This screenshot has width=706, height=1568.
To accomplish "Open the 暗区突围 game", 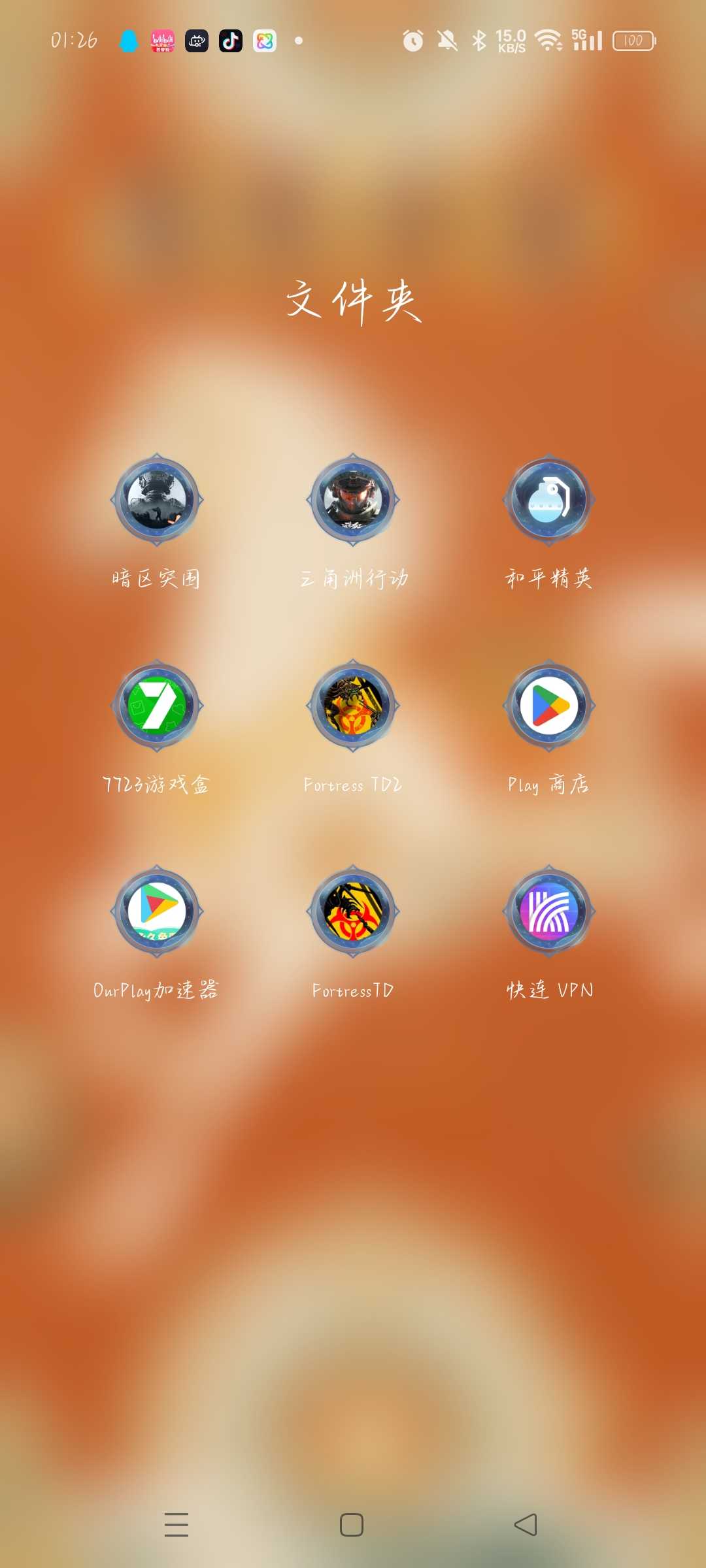I will (x=157, y=500).
